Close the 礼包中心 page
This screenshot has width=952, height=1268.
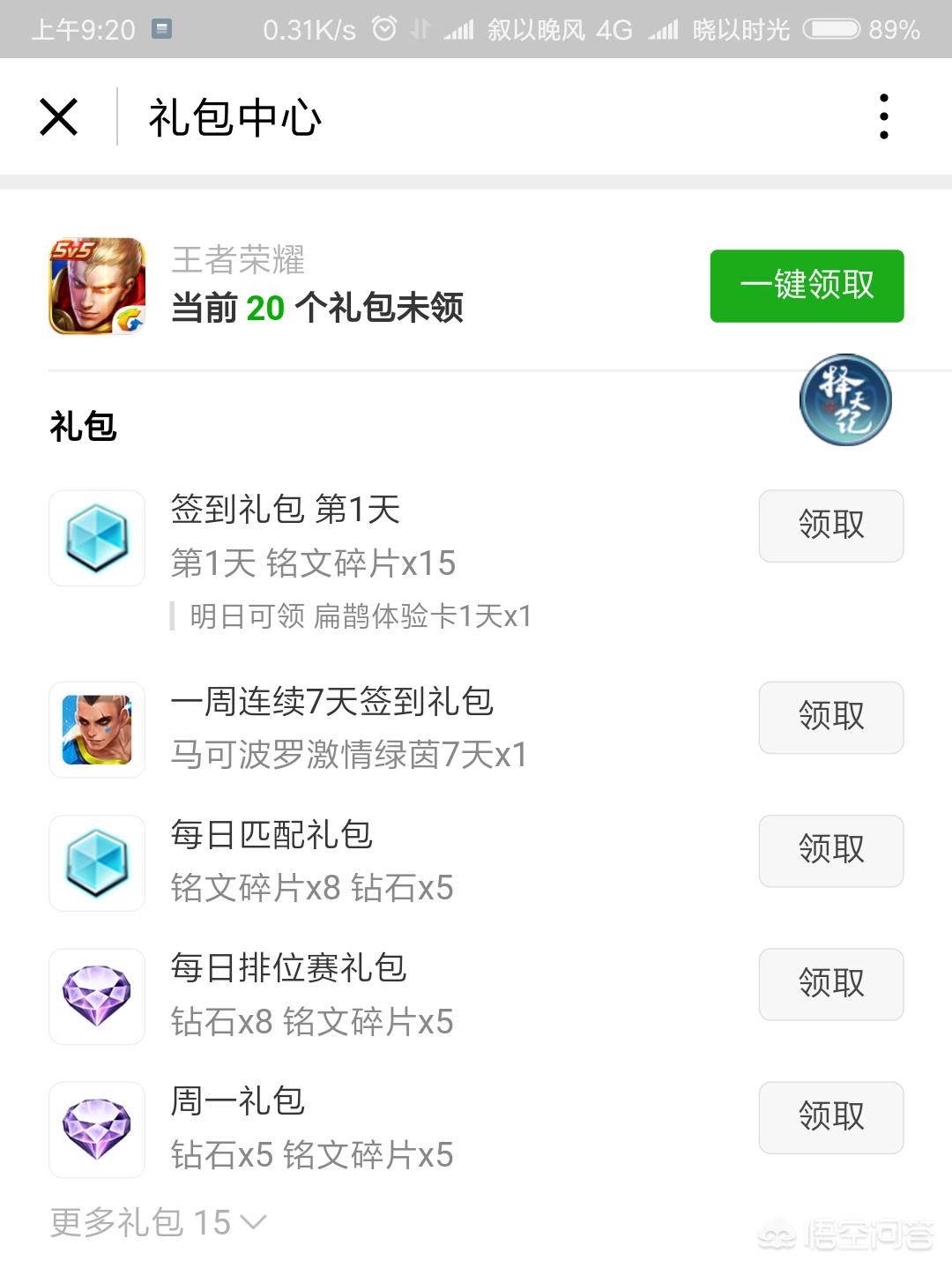click(x=59, y=116)
